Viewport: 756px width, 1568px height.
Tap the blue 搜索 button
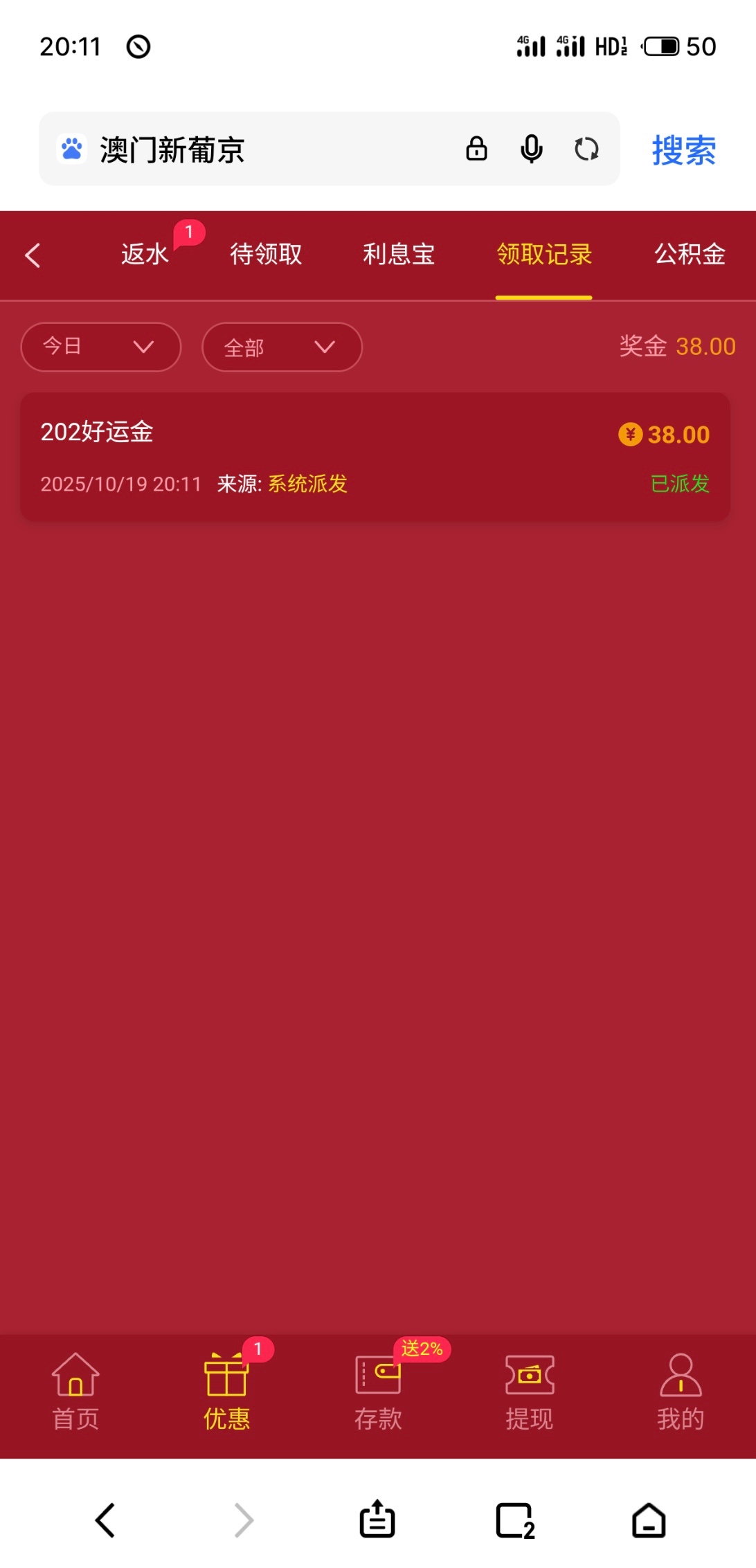tap(683, 150)
